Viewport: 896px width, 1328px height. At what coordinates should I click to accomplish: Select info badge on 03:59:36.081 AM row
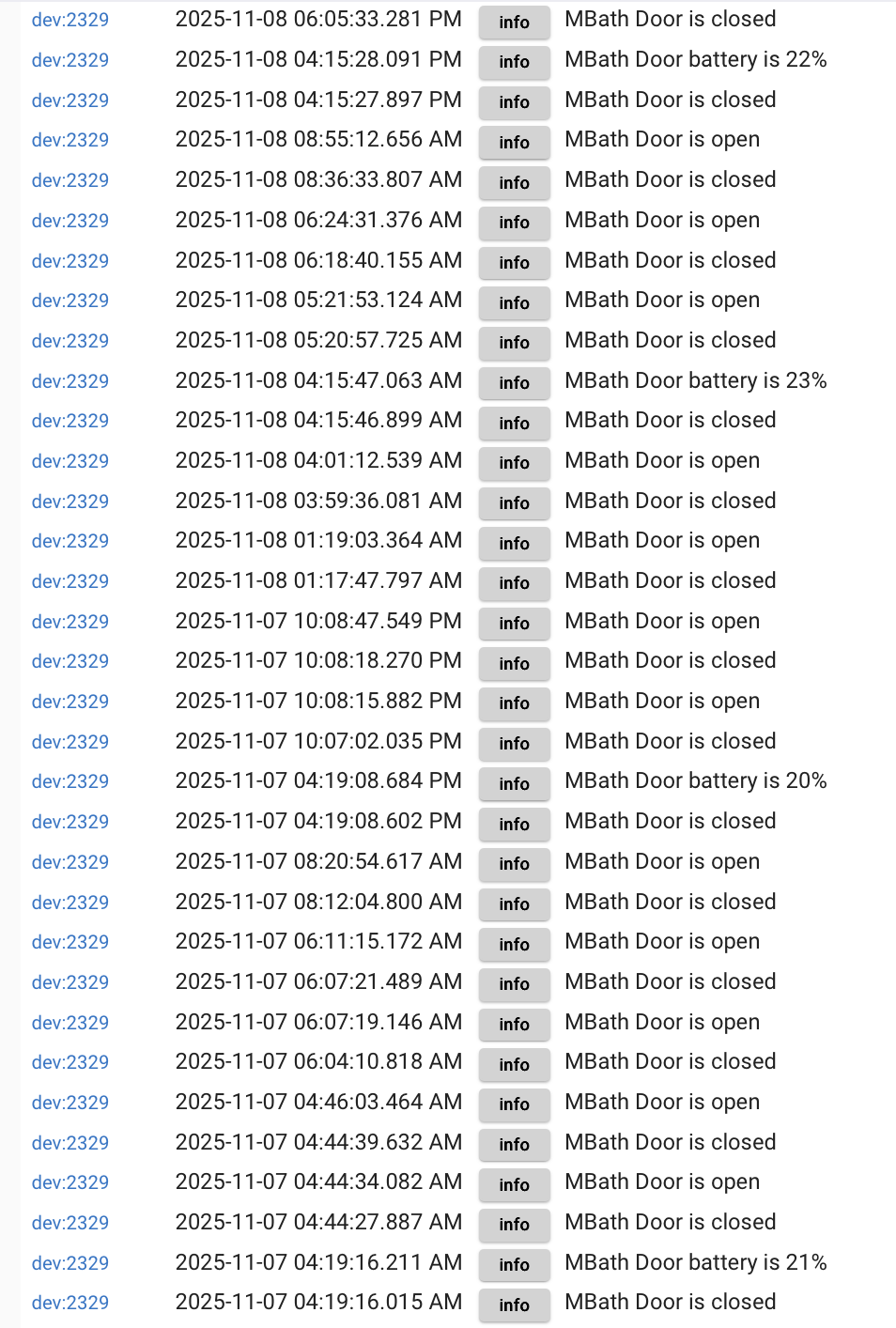click(514, 503)
